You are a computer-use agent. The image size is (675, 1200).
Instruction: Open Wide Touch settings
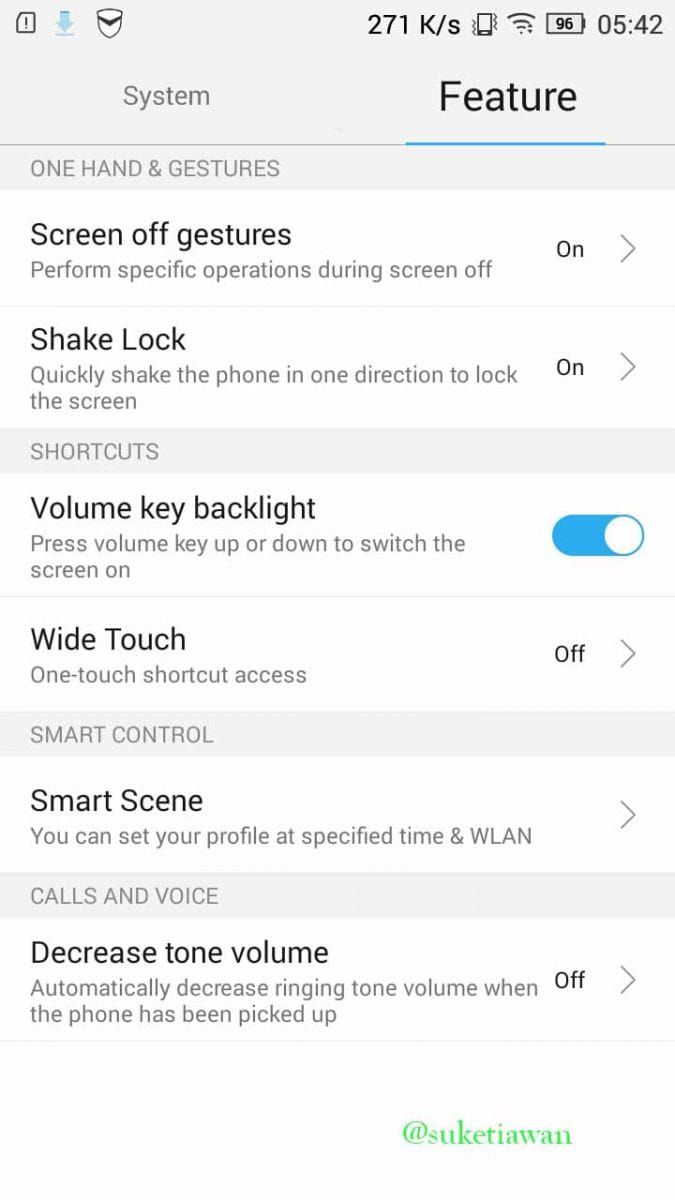click(337, 654)
